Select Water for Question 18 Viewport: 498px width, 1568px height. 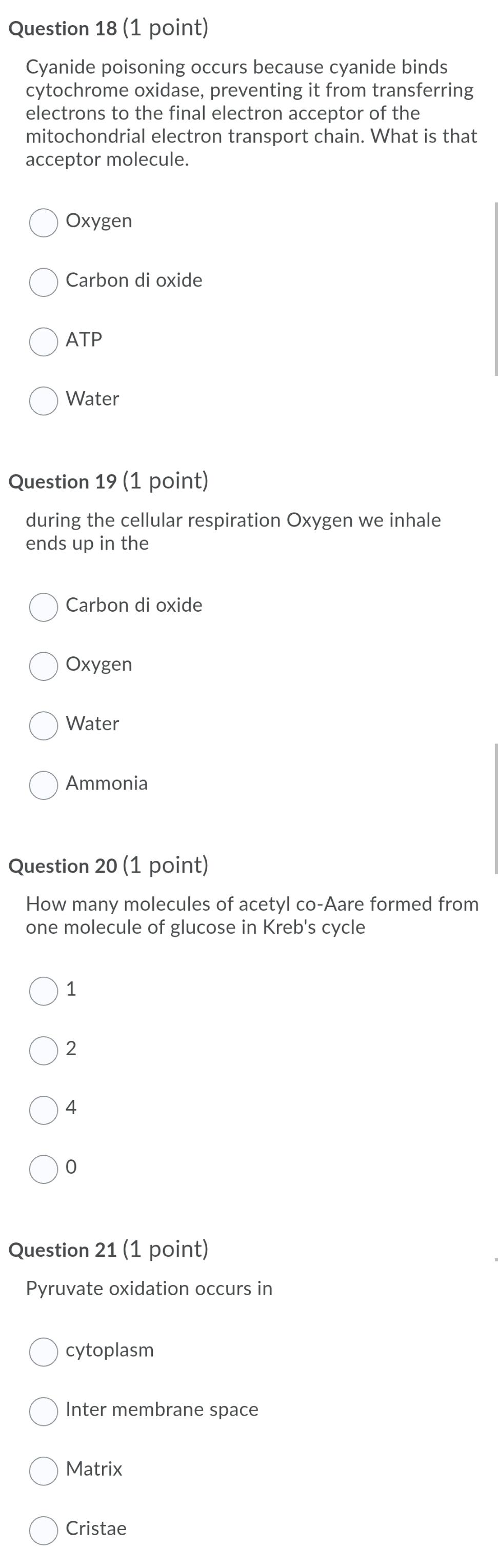(x=44, y=400)
